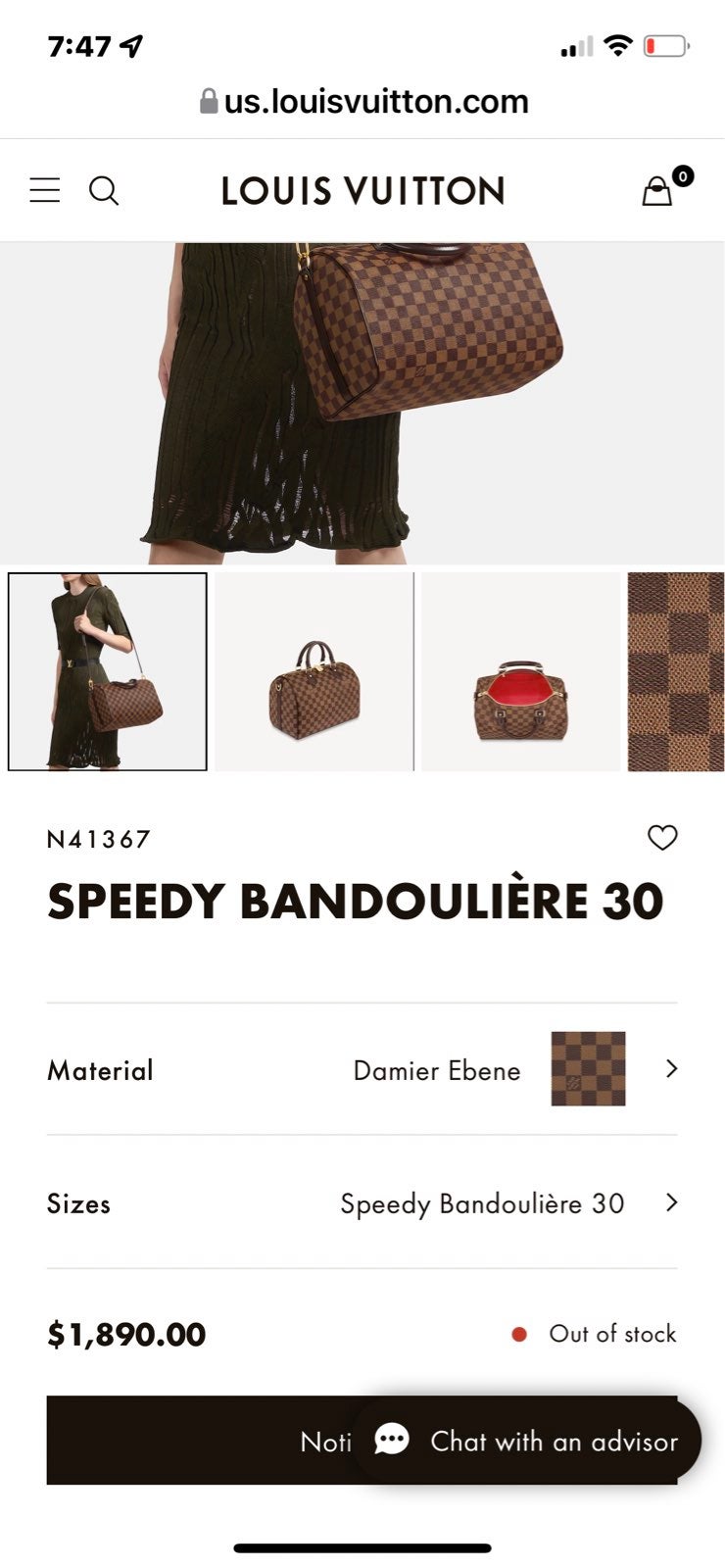Tap the us.louisvuitton.com address bar

[364, 101]
